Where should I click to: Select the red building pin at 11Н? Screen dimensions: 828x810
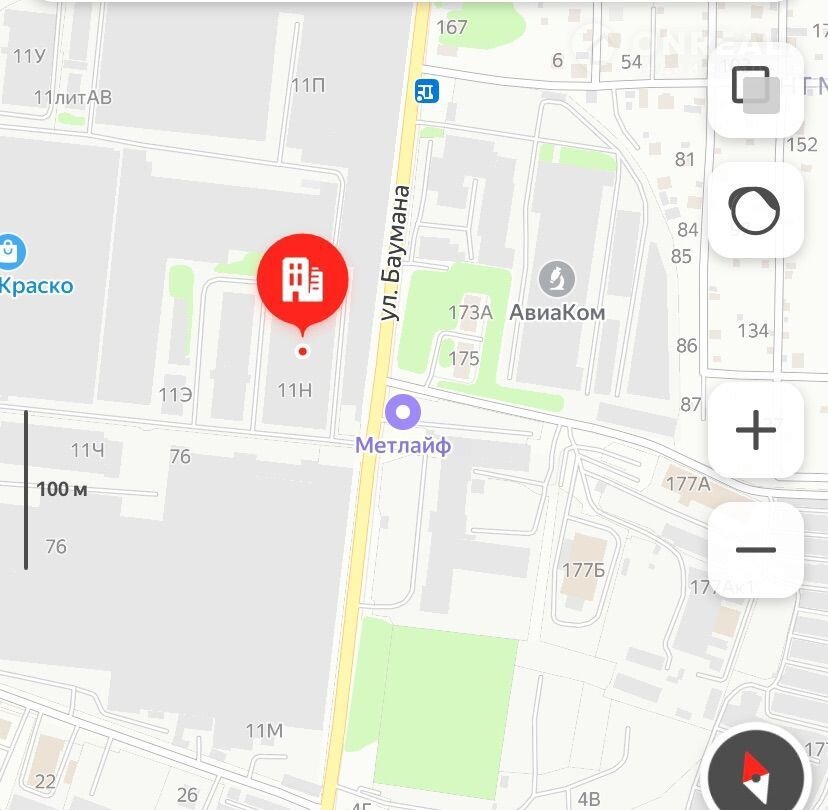(303, 280)
